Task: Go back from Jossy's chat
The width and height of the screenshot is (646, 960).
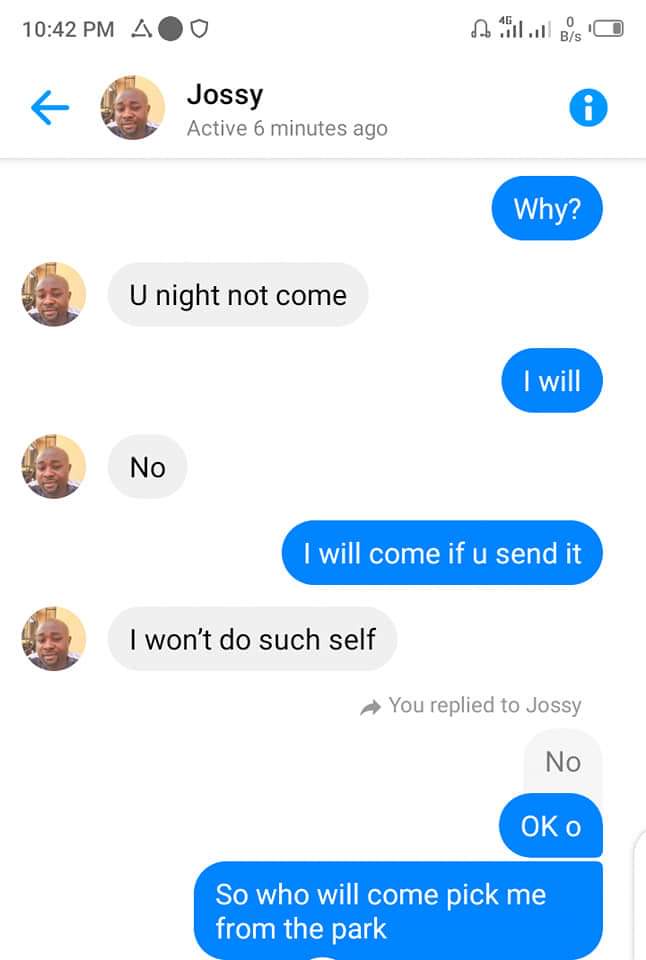Action: (x=49, y=108)
